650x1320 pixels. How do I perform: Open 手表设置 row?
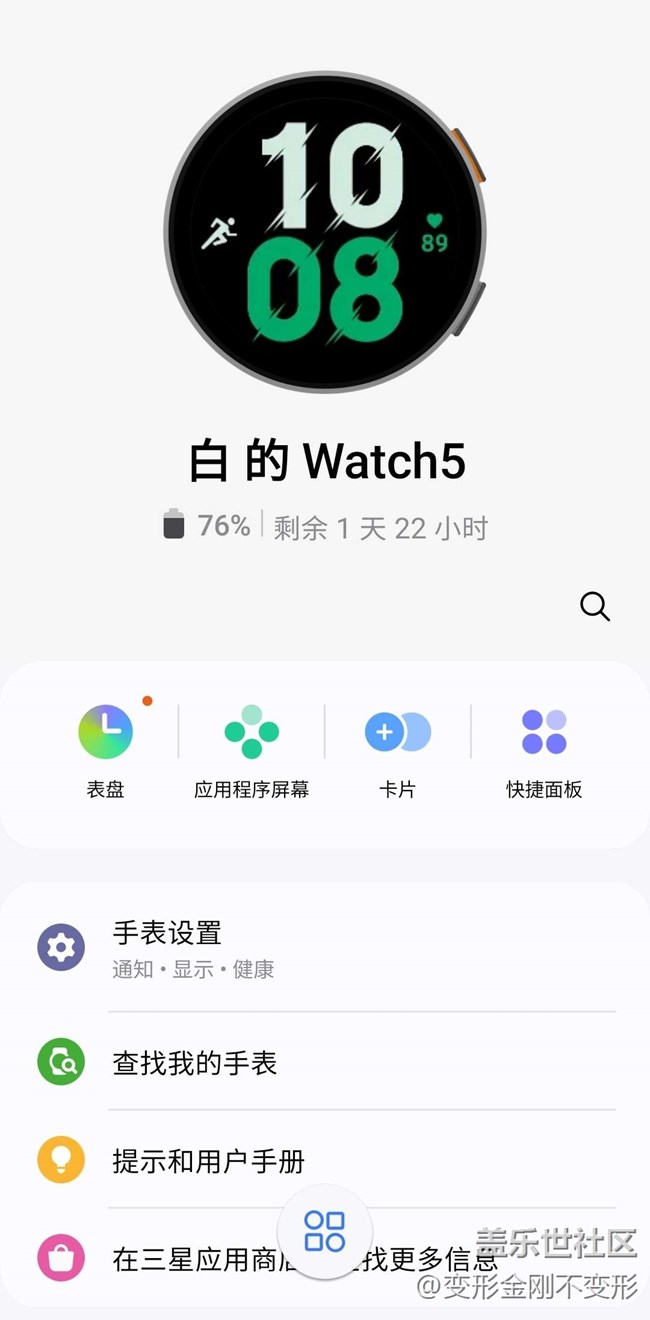(x=325, y=948)
